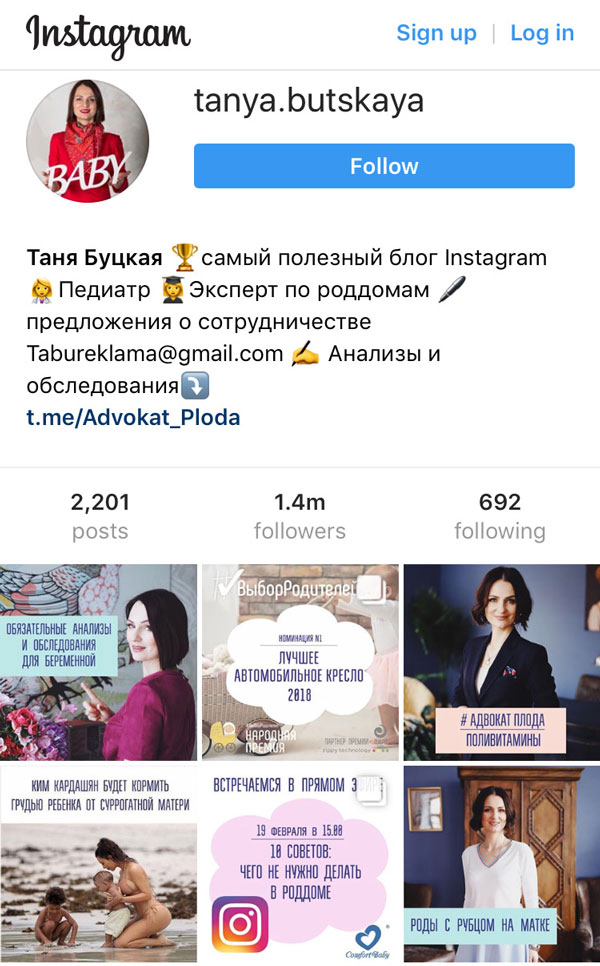Open the Роды с рубцом на матке post
The image size is (600, 966).
pos(501,862)
